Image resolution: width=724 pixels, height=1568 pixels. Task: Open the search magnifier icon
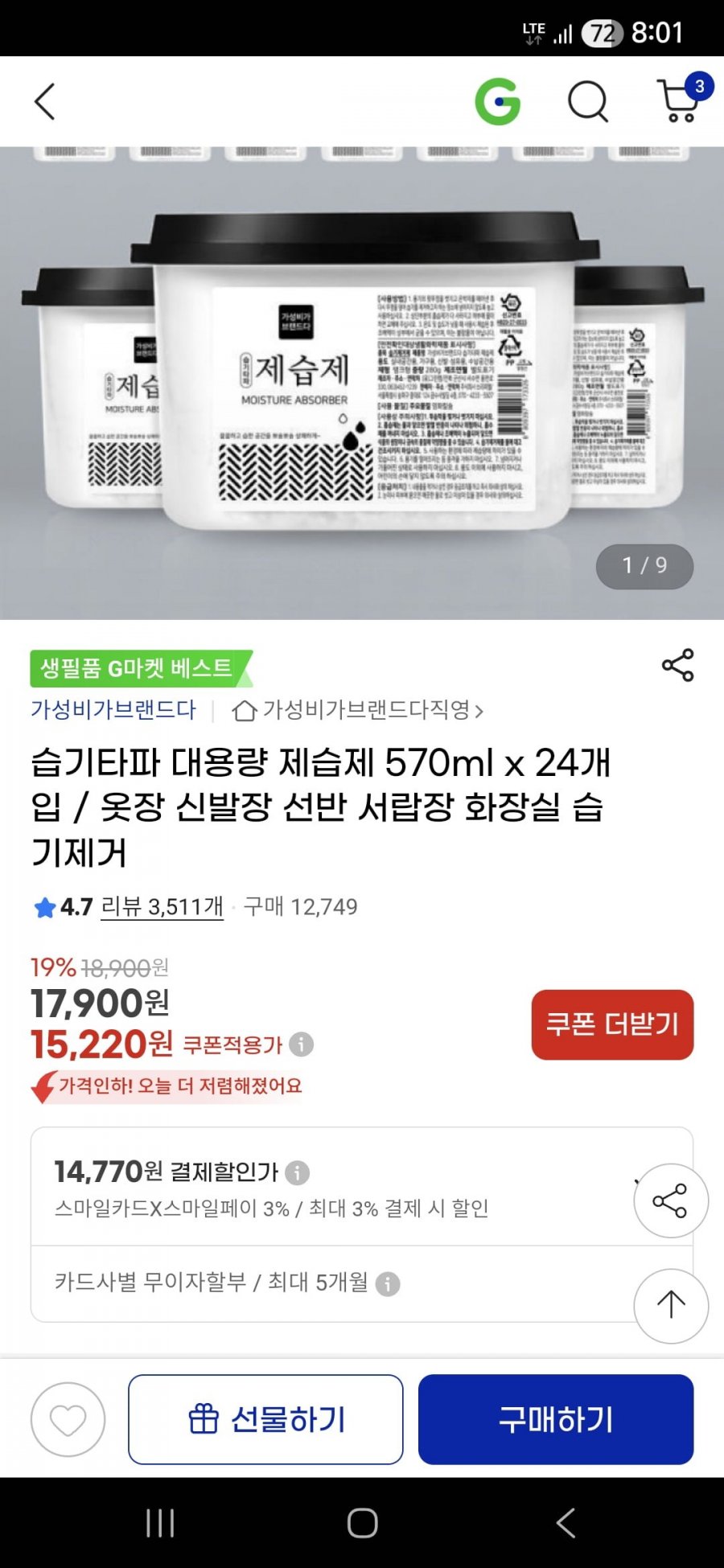point(588,102)
